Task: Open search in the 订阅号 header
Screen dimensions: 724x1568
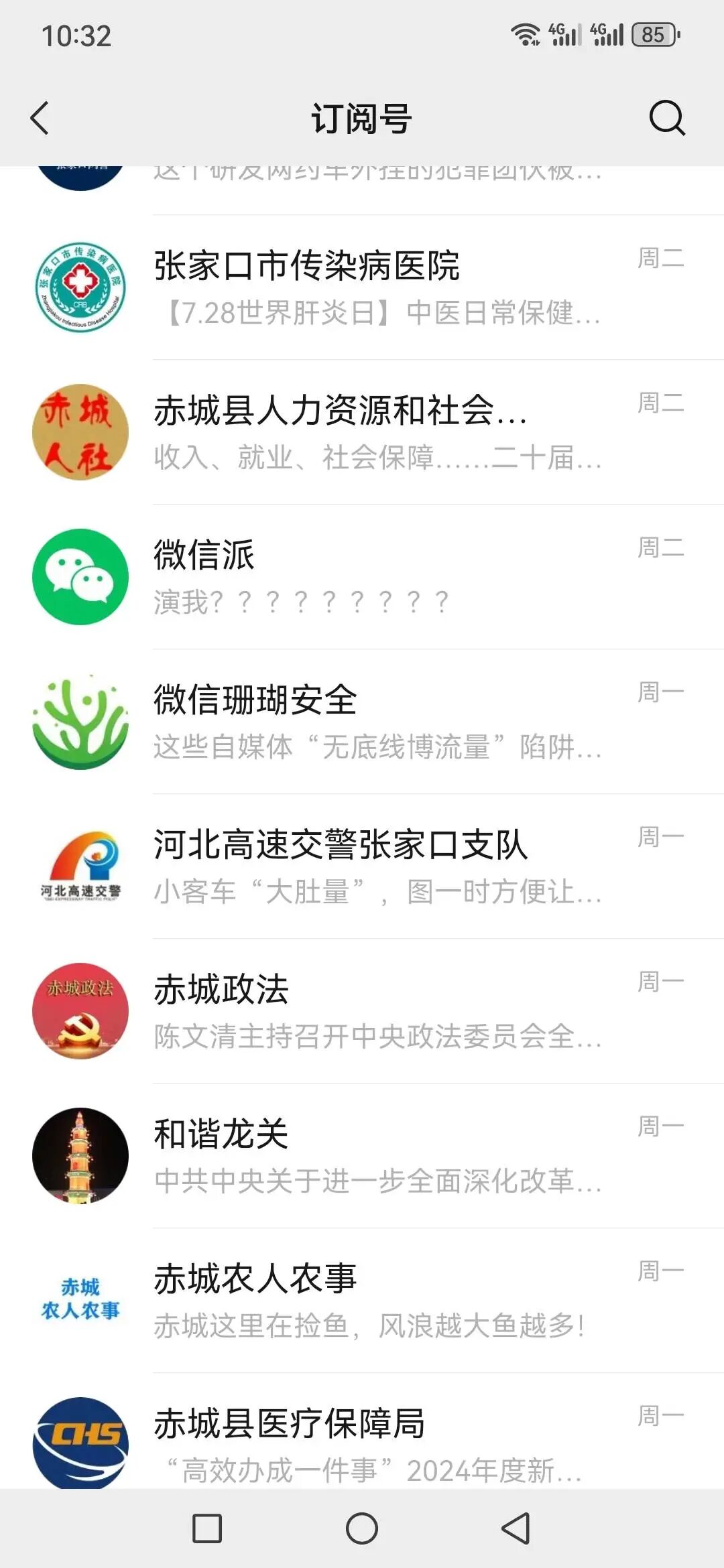Action: (x=666, y=119)
